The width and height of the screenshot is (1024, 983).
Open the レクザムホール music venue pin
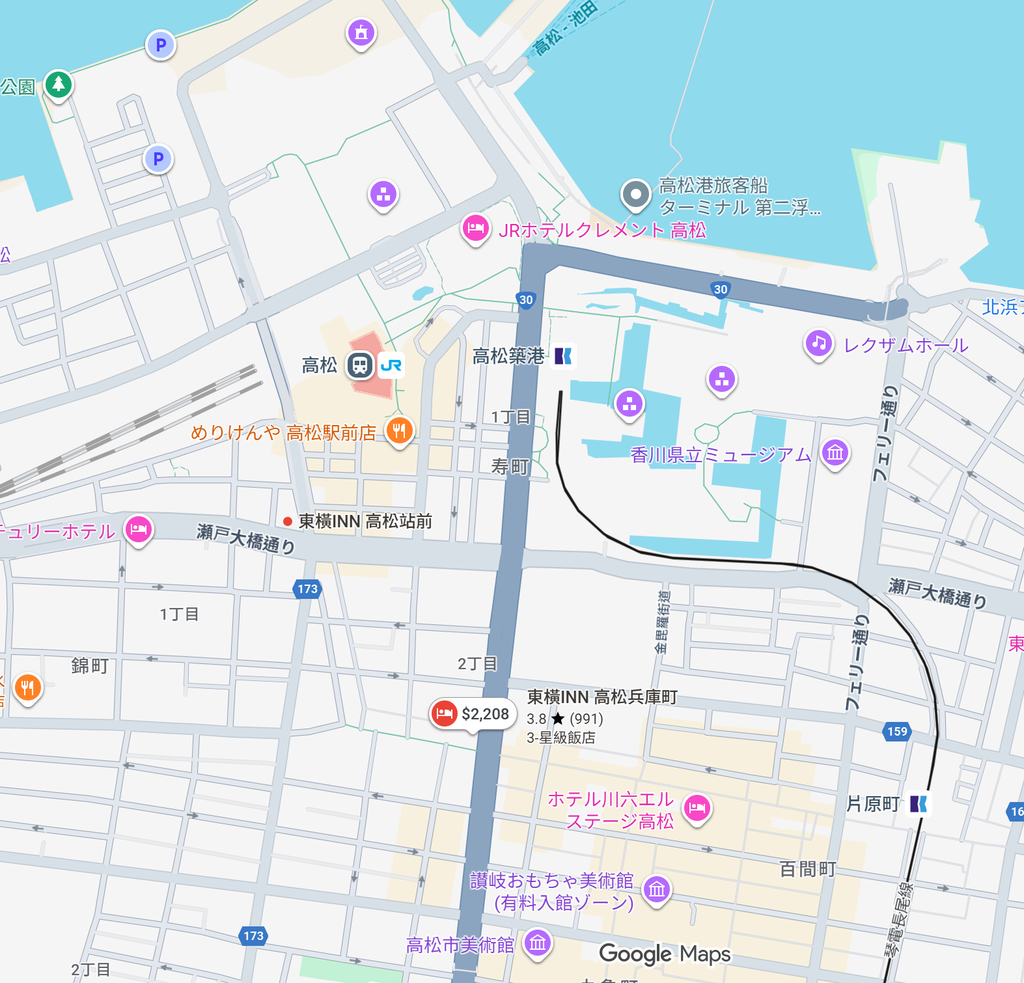819,343
